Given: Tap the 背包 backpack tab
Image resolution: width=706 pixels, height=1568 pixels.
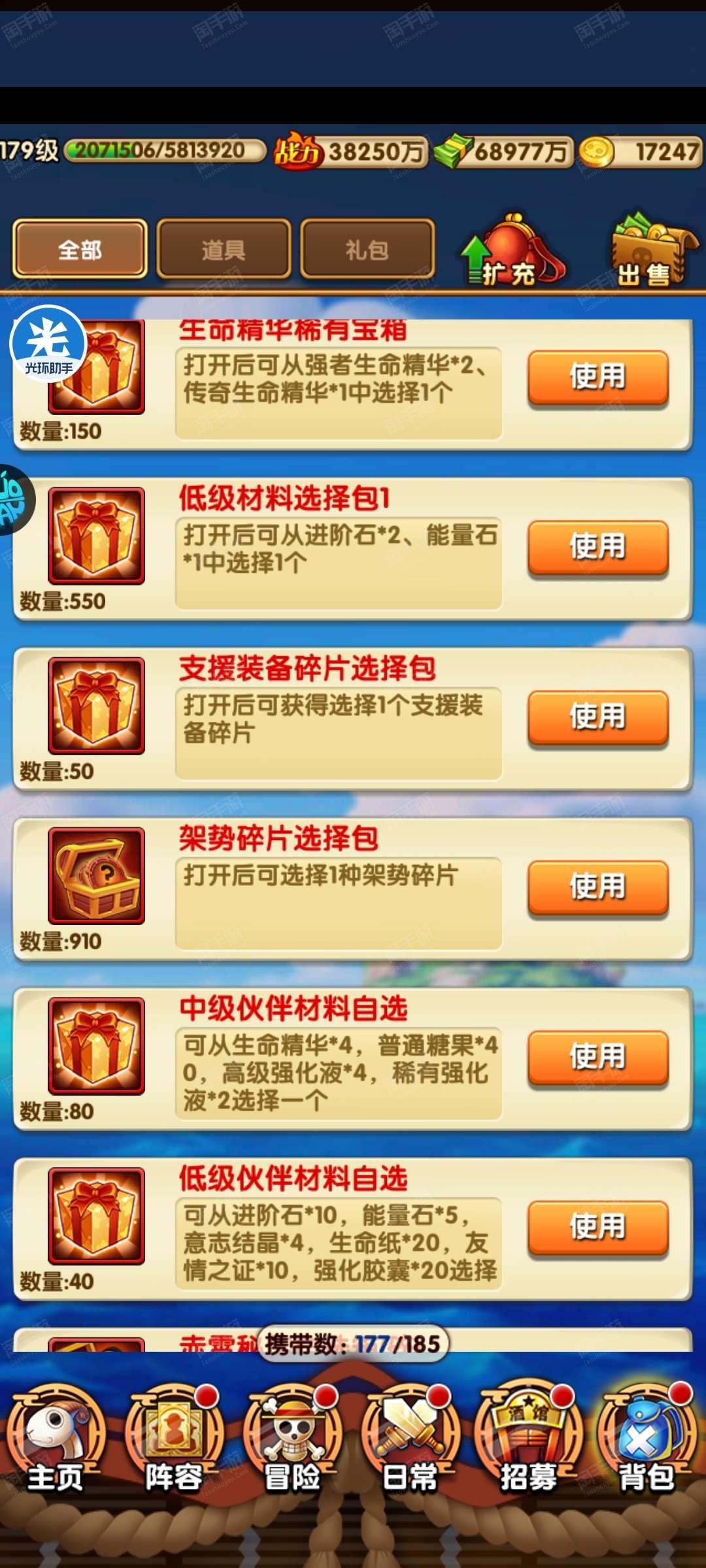Looking at the screenshot, I should 646,1441.
